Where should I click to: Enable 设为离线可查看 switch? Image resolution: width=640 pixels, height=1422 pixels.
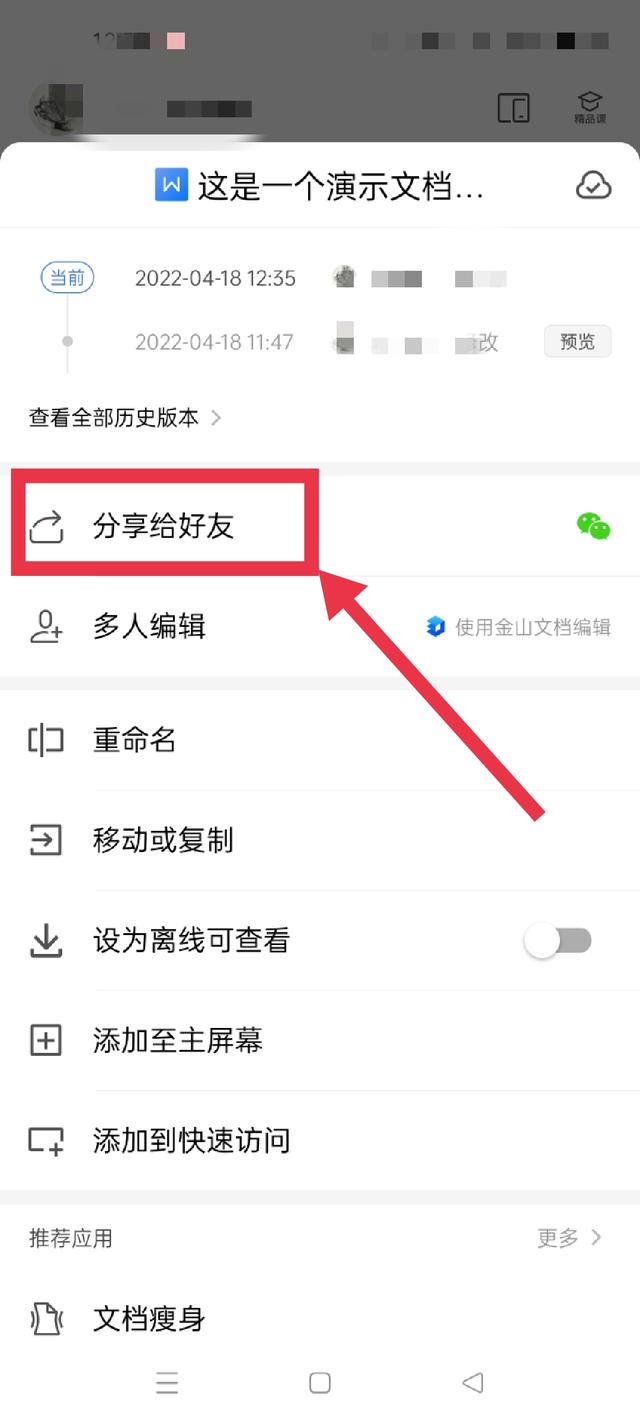(558, 940)
